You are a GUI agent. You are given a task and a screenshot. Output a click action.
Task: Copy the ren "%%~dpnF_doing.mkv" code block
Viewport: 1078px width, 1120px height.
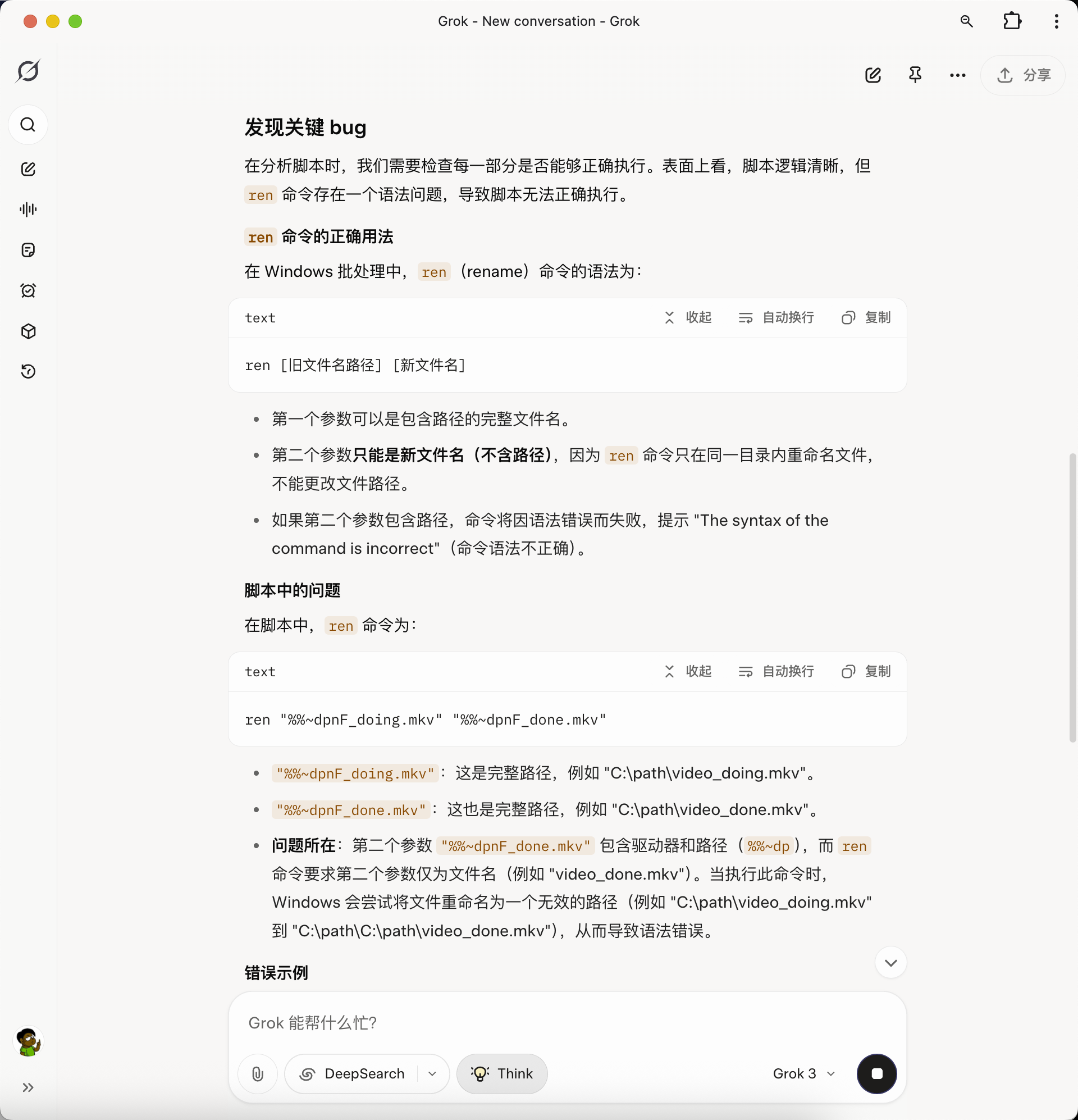(865, 671)
